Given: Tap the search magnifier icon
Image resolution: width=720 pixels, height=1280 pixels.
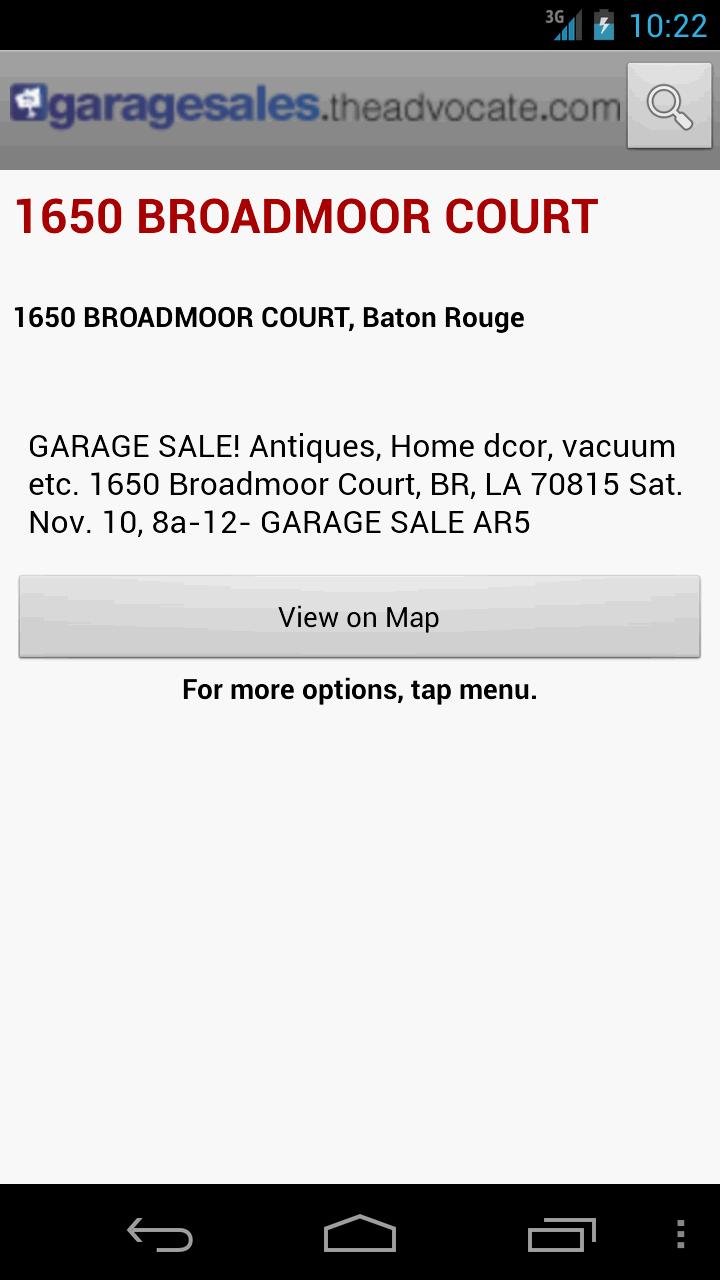Looking at the screenshot, I should point(668,104).
